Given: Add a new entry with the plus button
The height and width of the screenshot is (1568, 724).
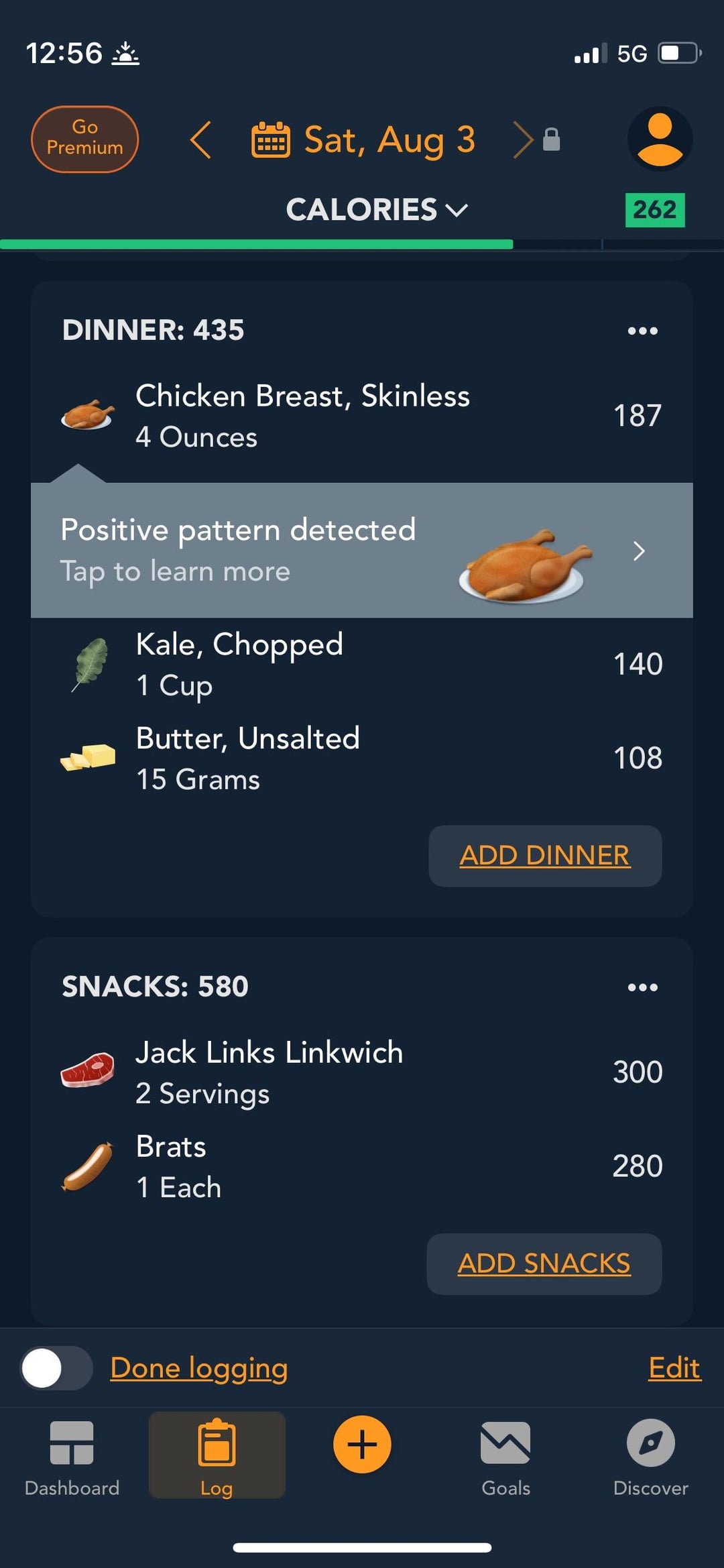Looking at the screenshot, I should pyautogui.click(x=362, y=1445).
